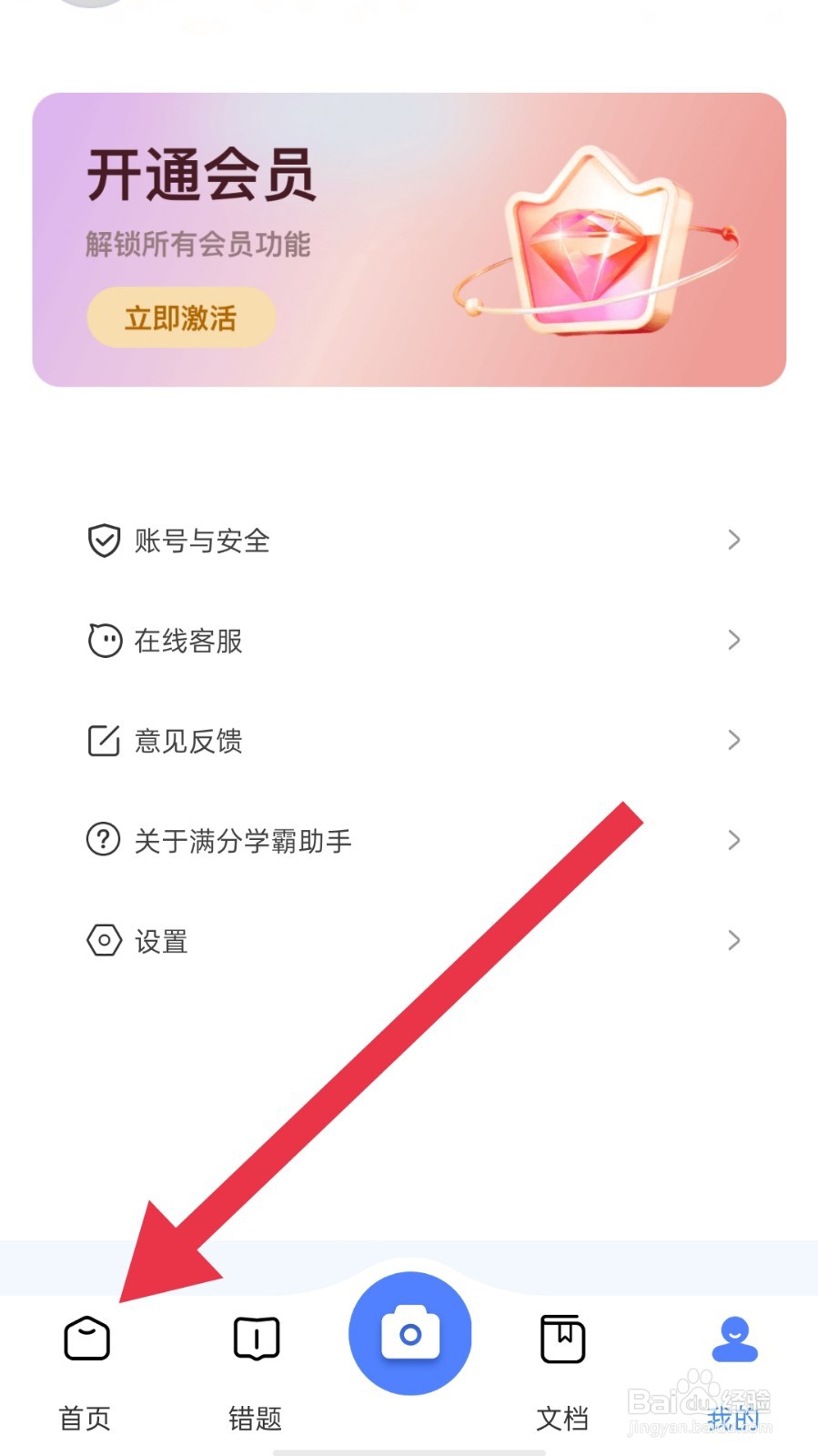
Task: Expand the 账号与安全 row chevron
Action: (735, 540)
